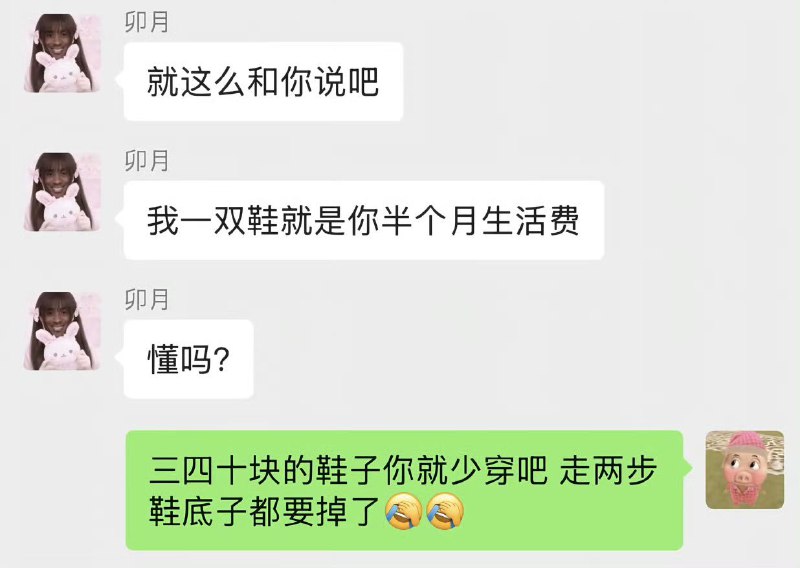The height and width of the screenshot is (568, 800).
Task: Open 卯月's avatar beside "就这么和你说吧"
Action: (x=63, y=54)
